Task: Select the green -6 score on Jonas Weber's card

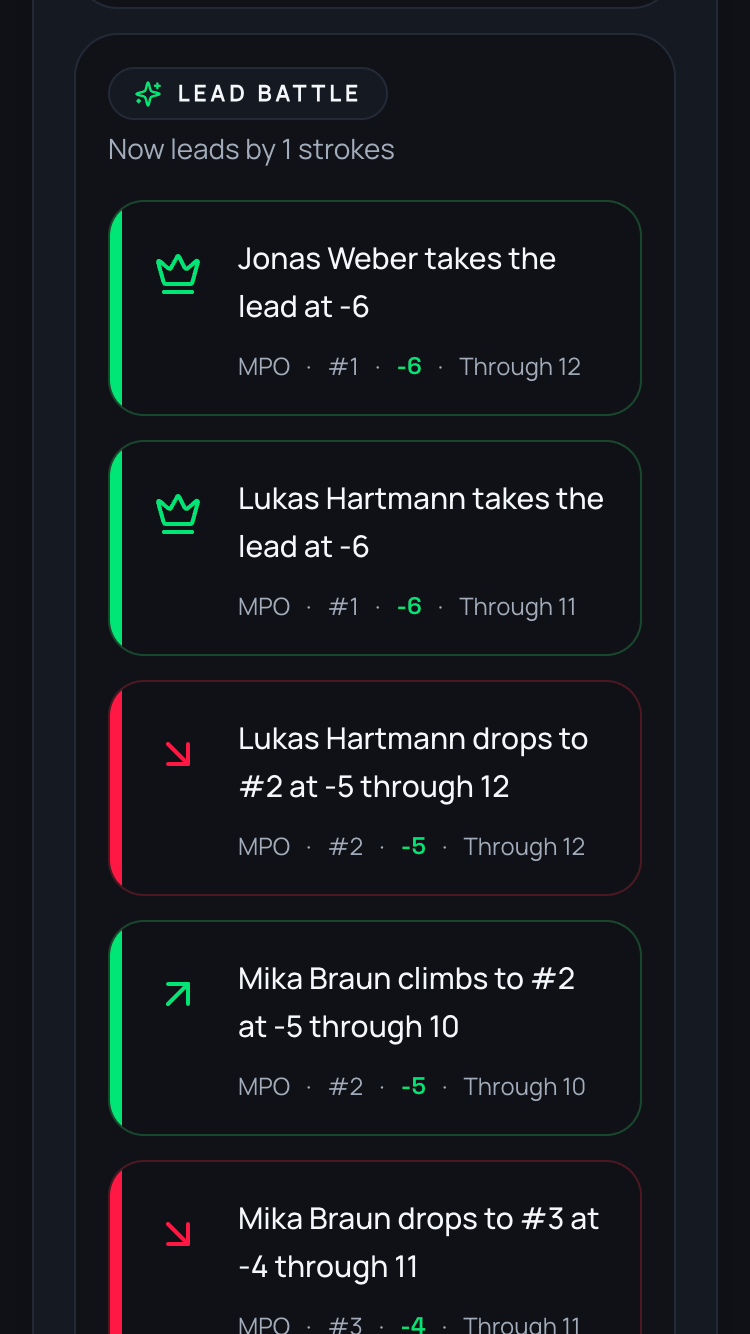Action: click(409, 366)
